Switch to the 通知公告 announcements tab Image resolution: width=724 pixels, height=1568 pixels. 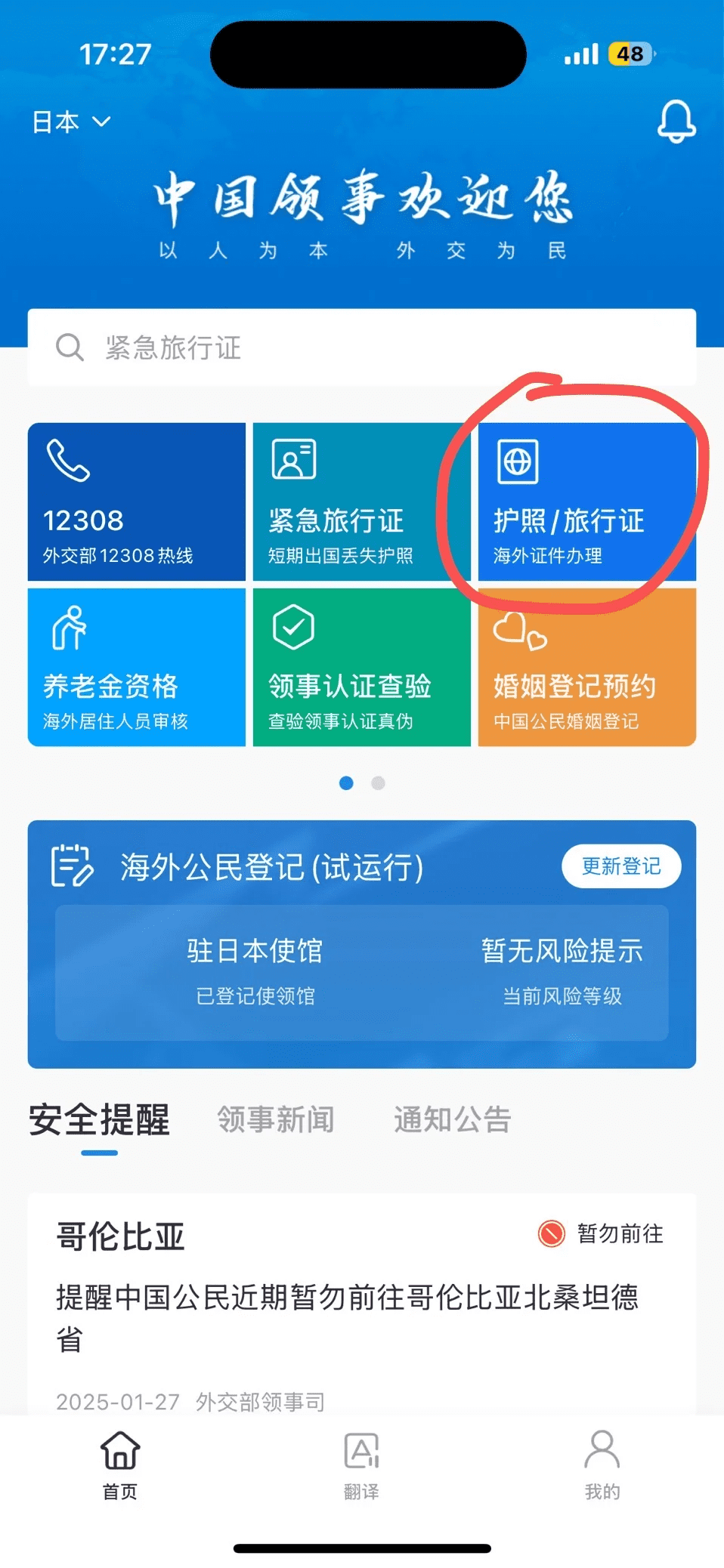tap(452, 1120)
